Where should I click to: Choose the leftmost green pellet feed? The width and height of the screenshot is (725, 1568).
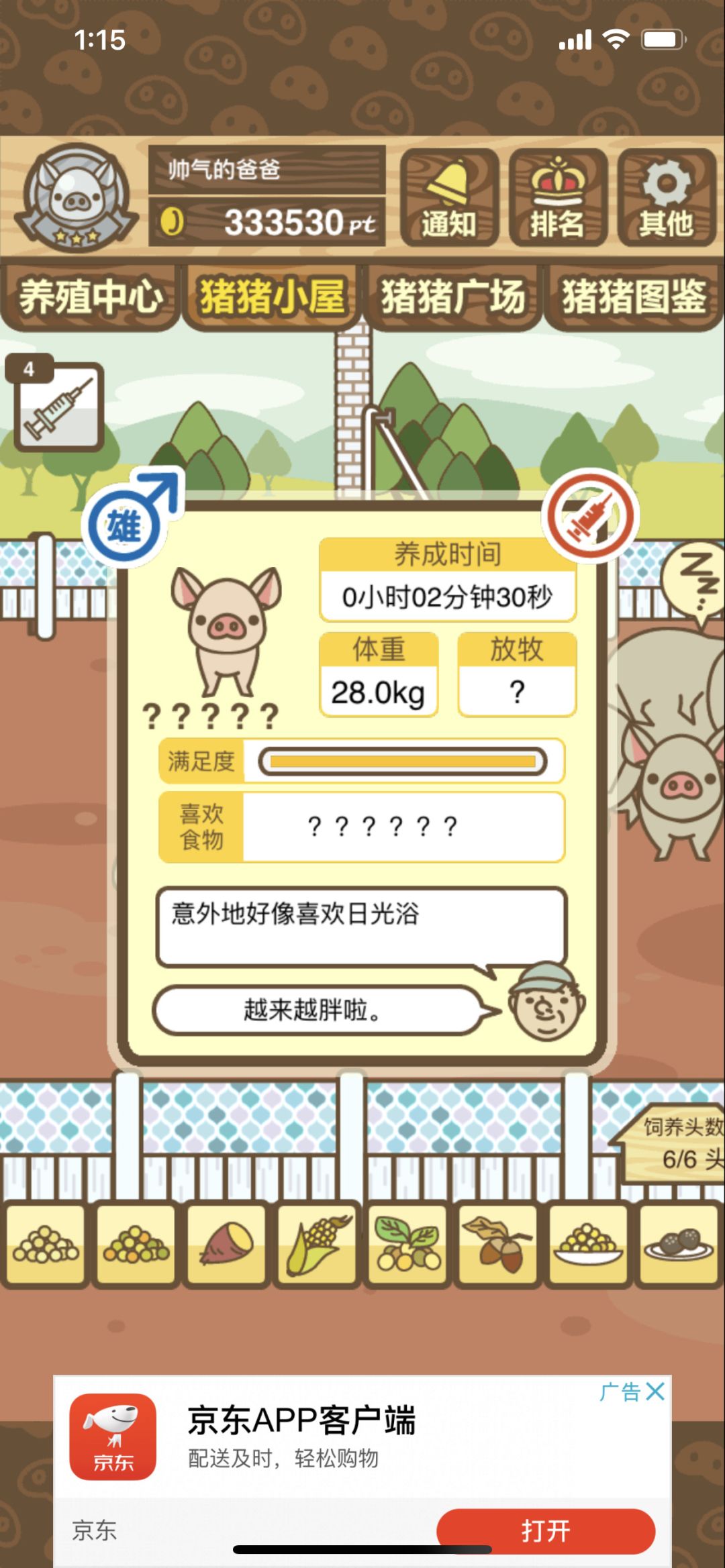tap(44, 1245)
